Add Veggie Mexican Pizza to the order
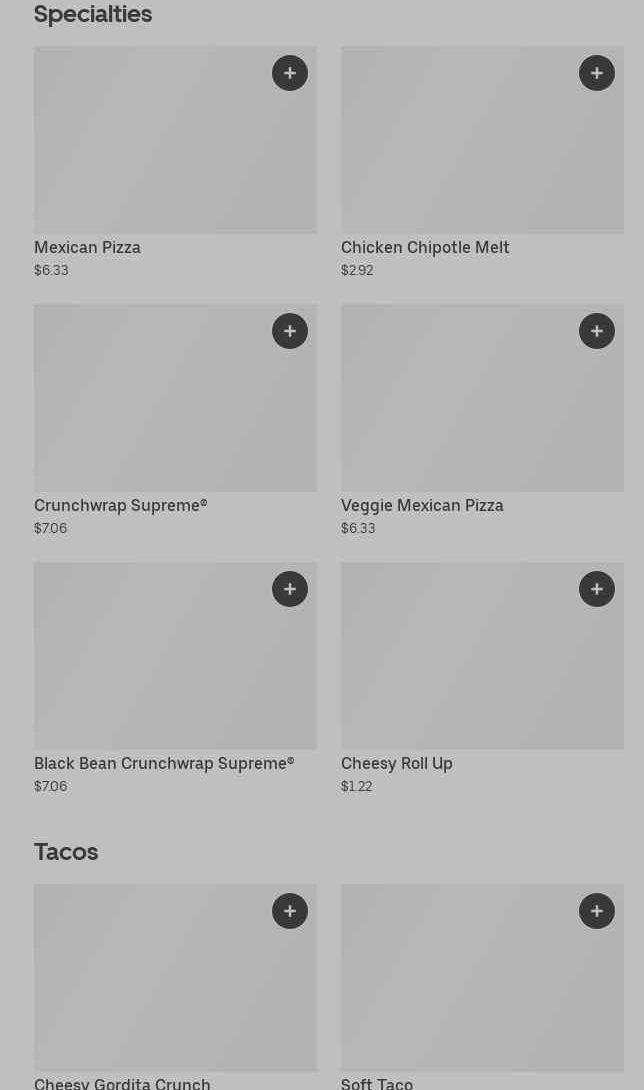The width and height of the screenshot is (644, 1090). click(597, 331)
